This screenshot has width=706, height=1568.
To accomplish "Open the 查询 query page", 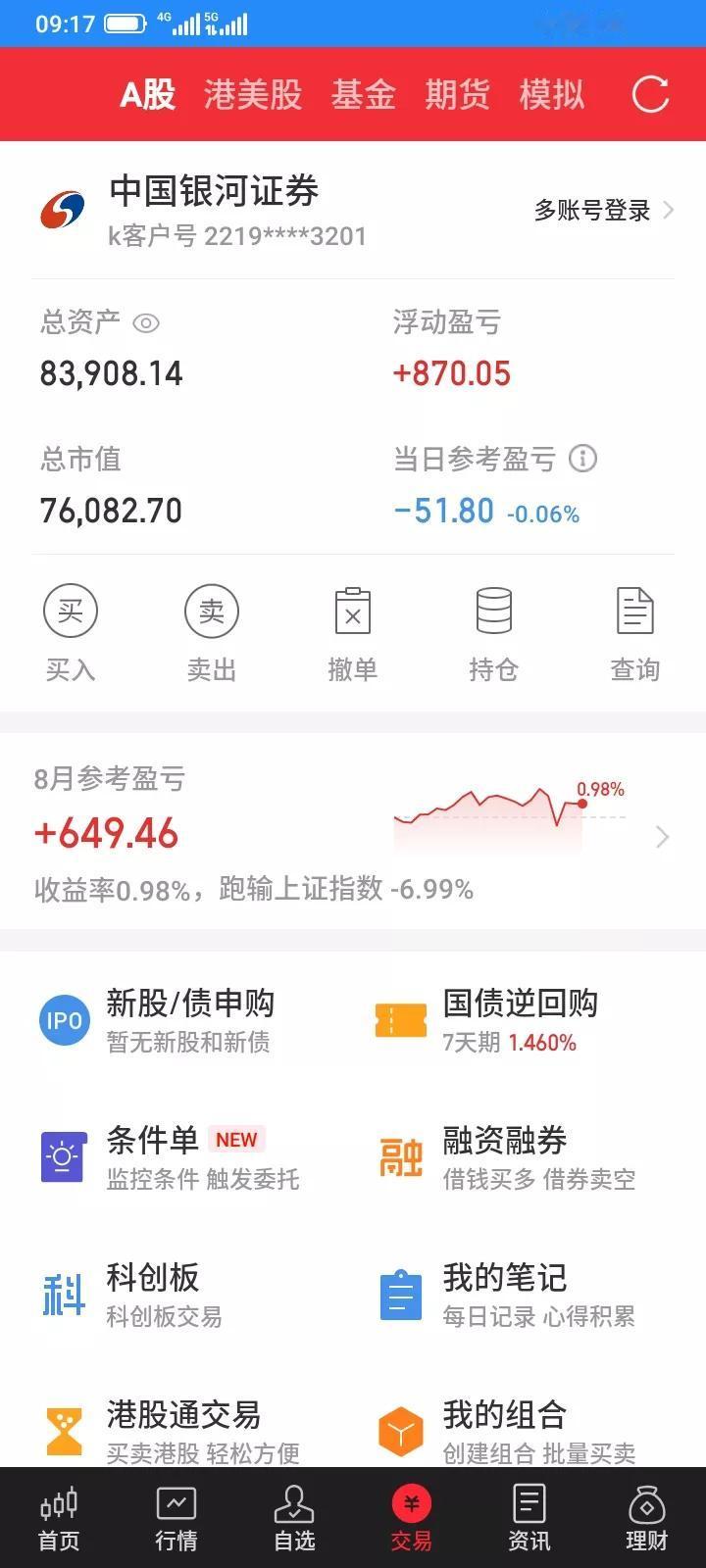I will tap(634, 633).
